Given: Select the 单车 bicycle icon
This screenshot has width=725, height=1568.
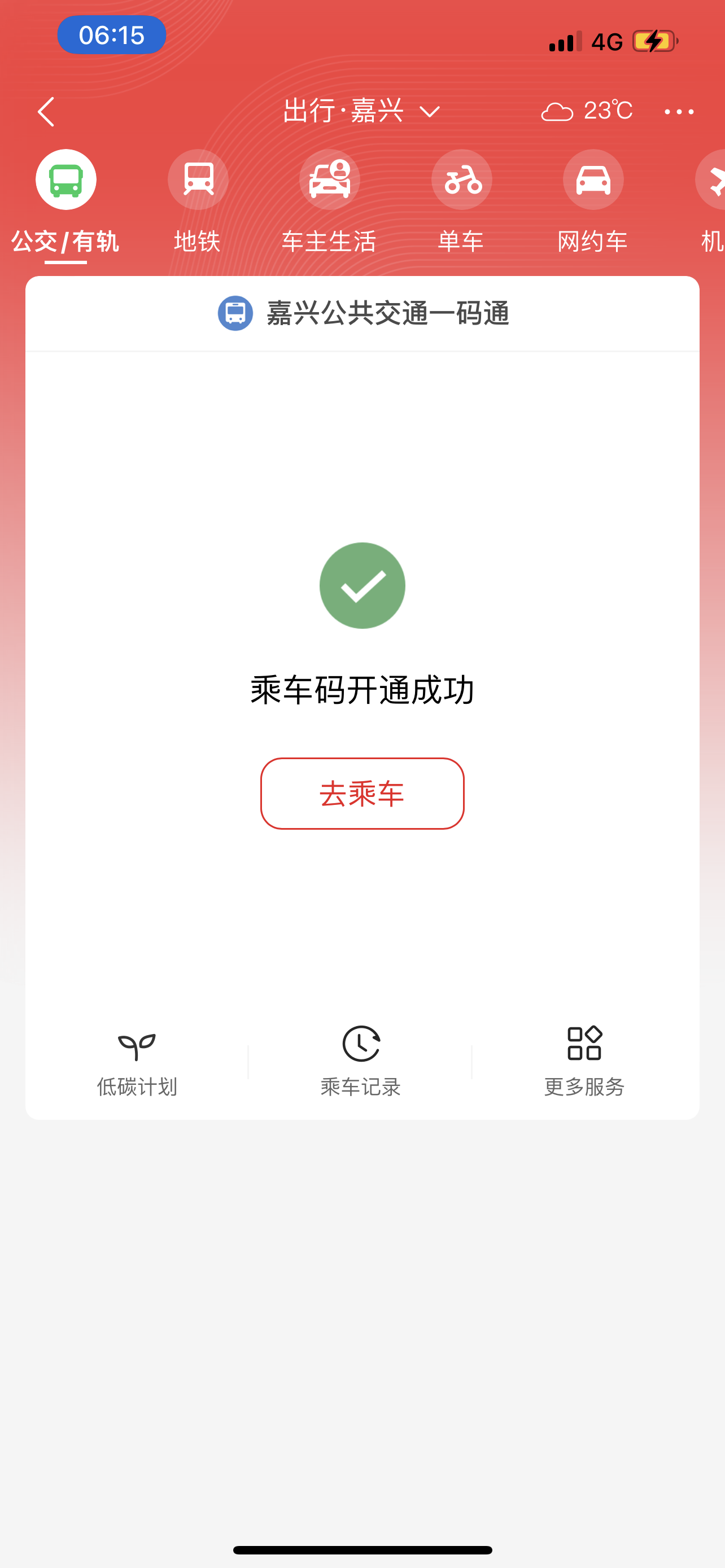Looking at the screenshot, I should 461,179.
